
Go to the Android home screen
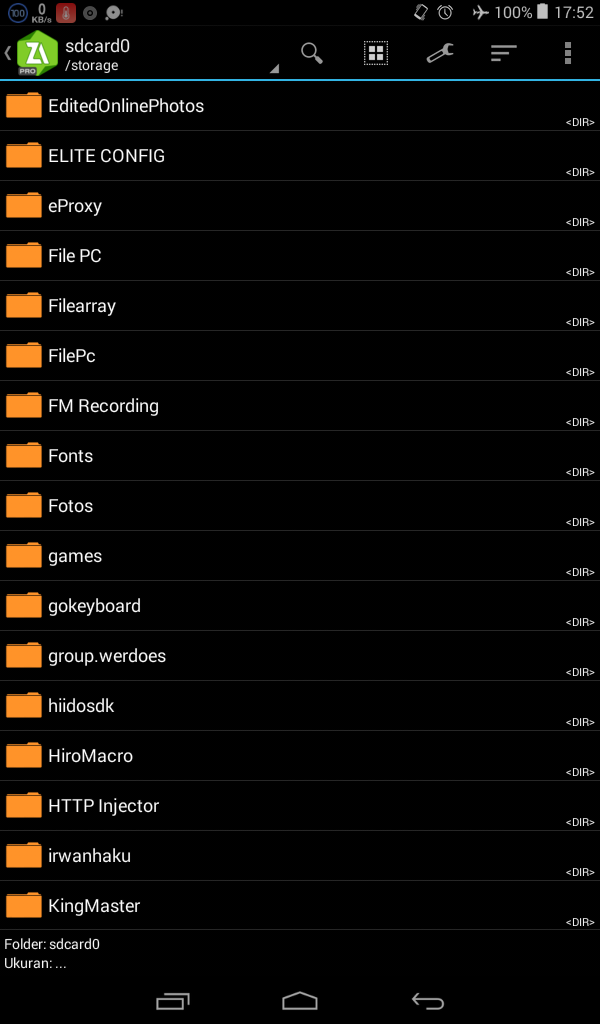pyautogui.click(x=300, y=1000)
